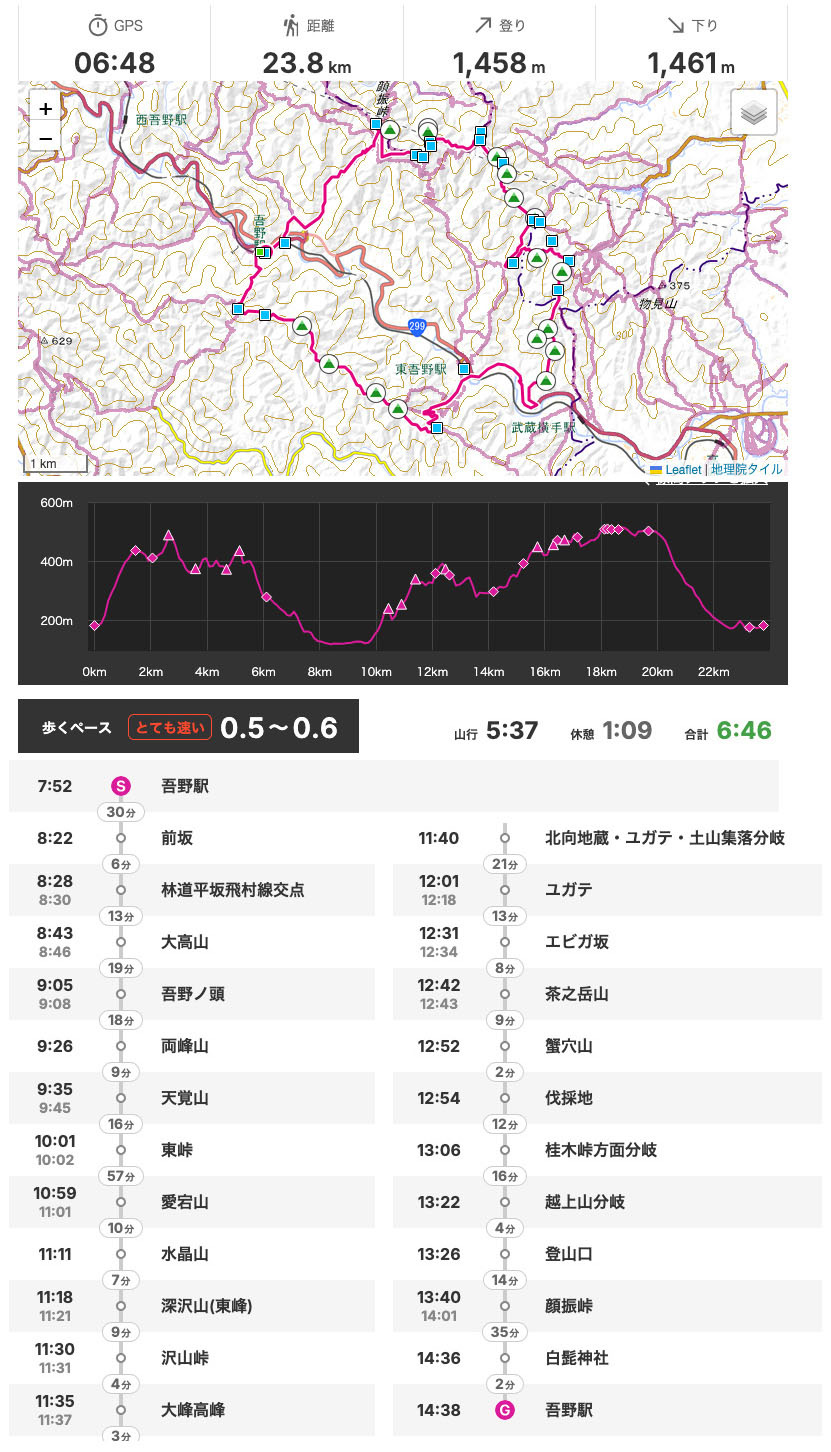
Task: Zoom out on the map
Action: click(45, 137)
